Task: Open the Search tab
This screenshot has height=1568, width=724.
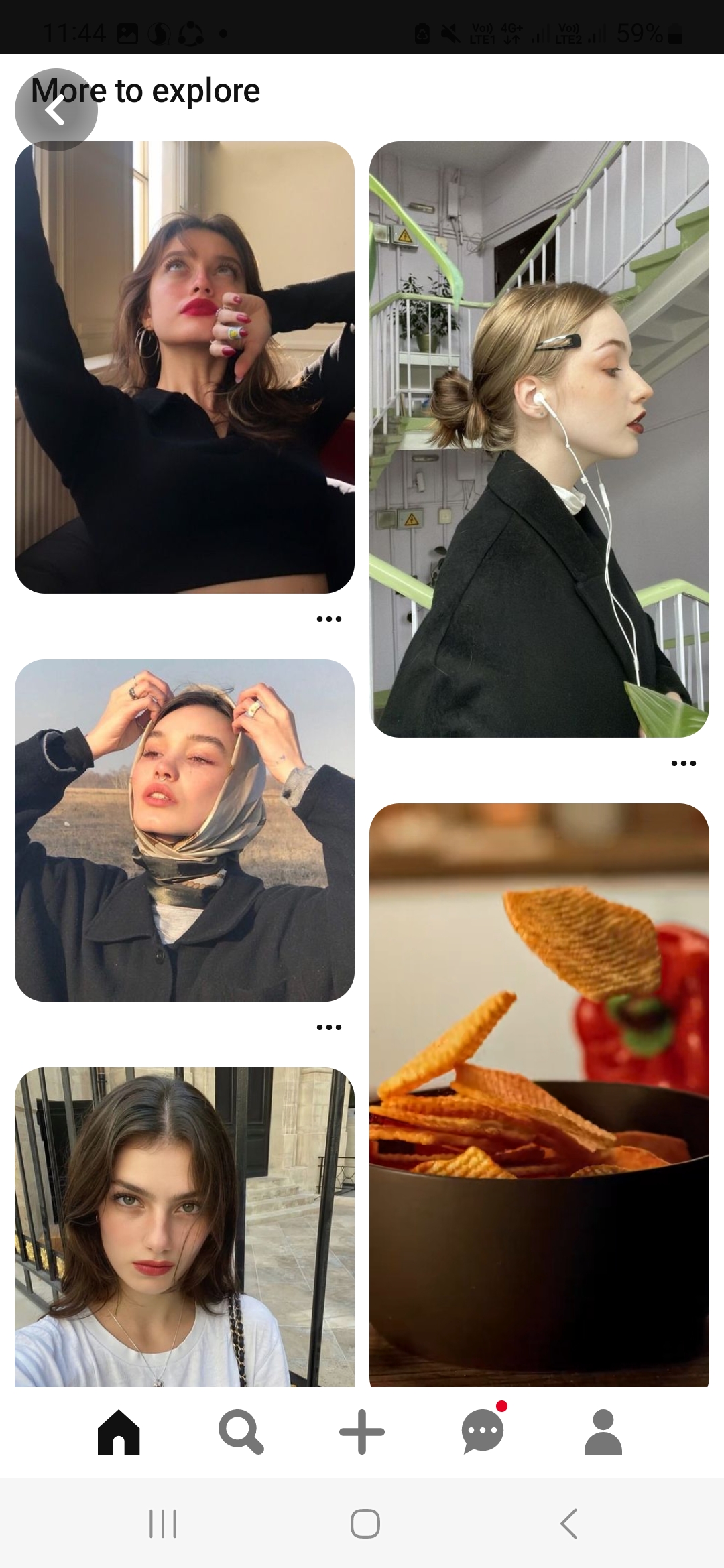Action: click(x=241, y=1432)
